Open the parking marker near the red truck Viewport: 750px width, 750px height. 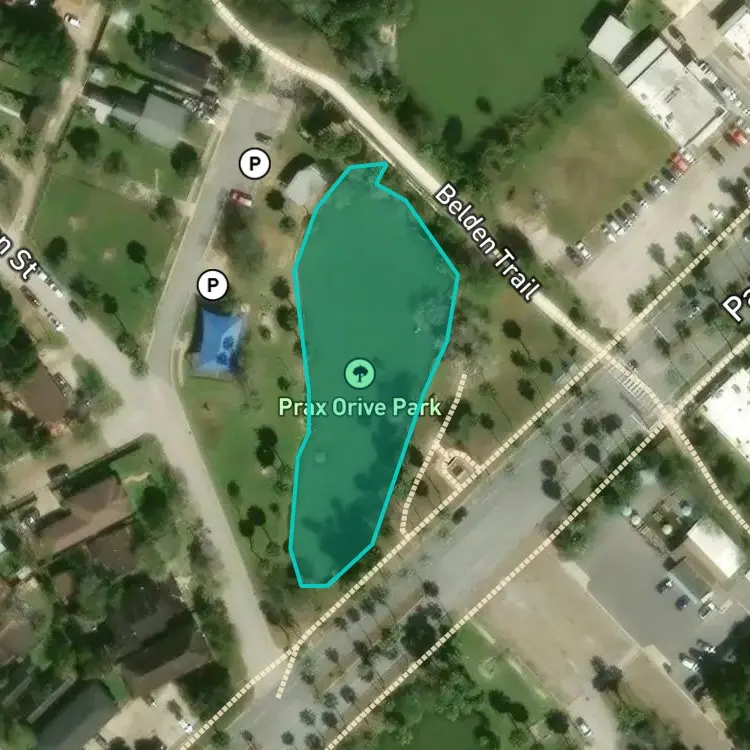[x=254, y=164]
